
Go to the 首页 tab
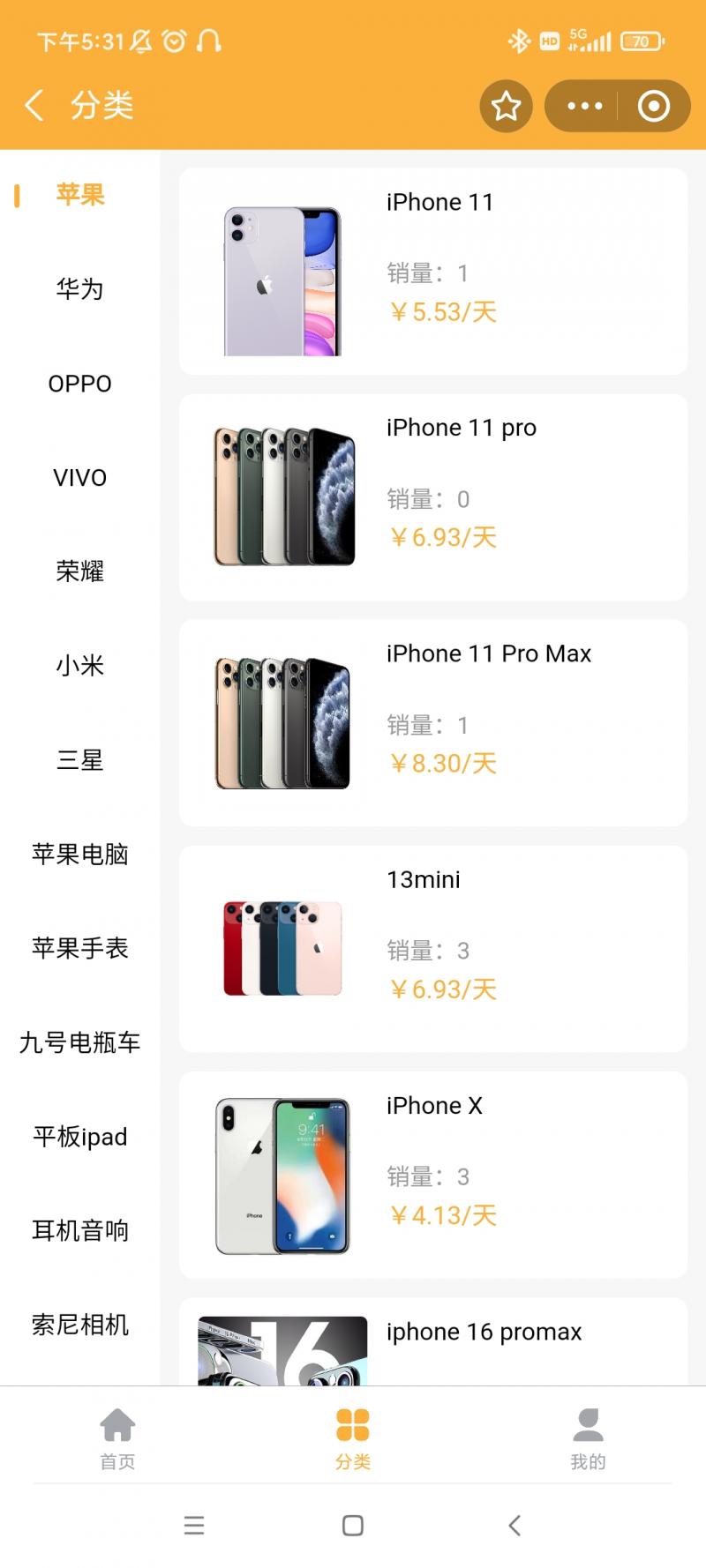point(117,1437)
